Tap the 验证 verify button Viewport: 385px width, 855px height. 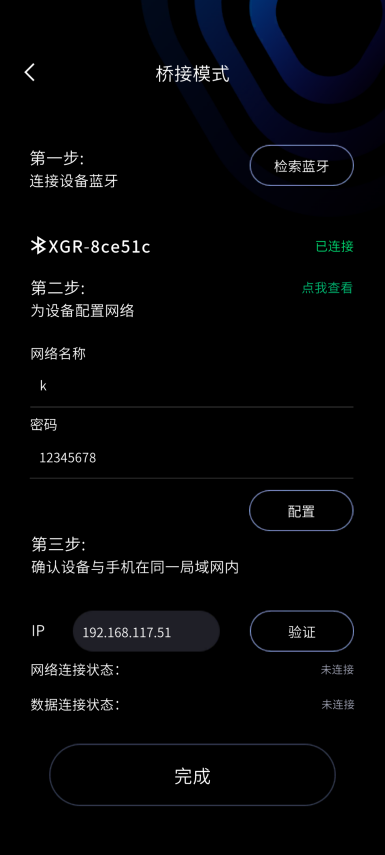(302, 631)
